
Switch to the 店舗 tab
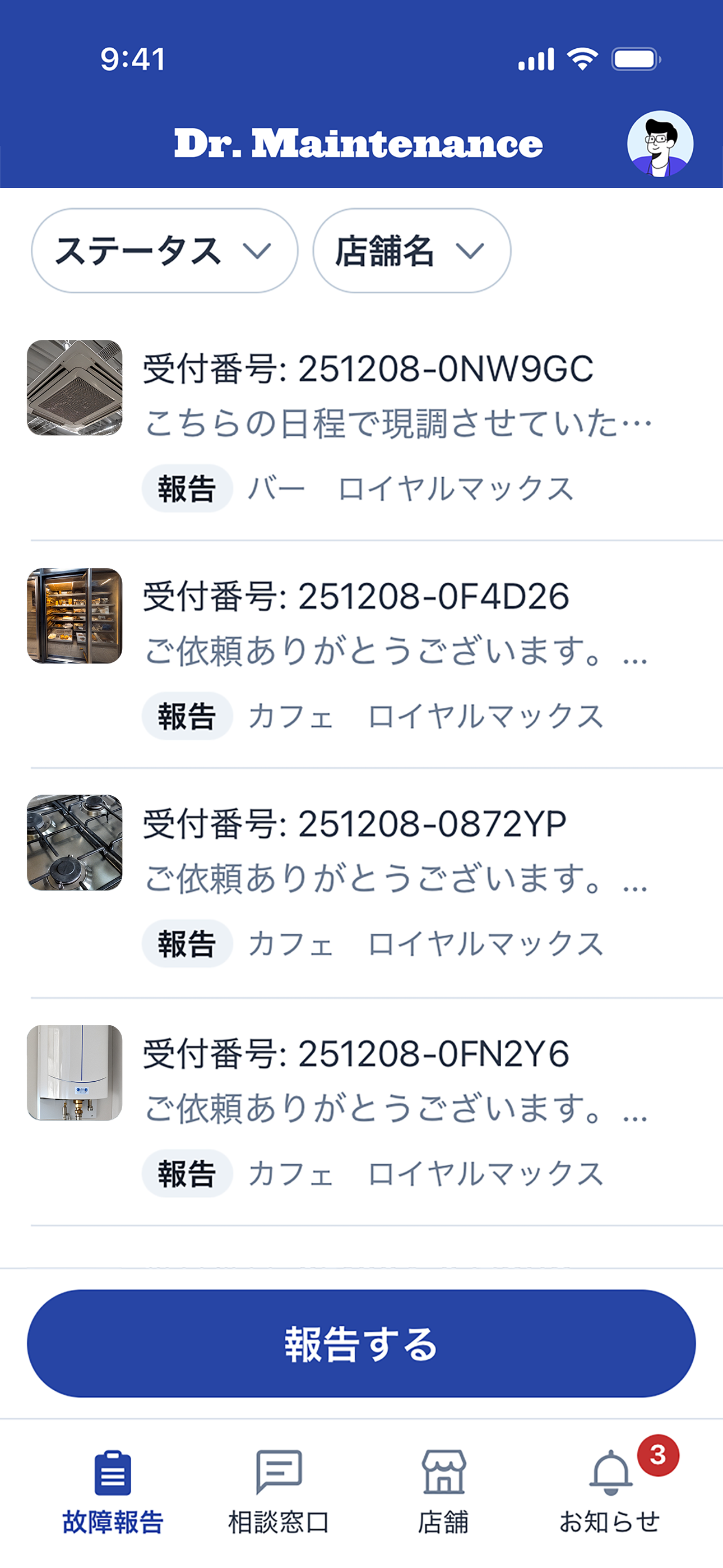point(444,1491)
